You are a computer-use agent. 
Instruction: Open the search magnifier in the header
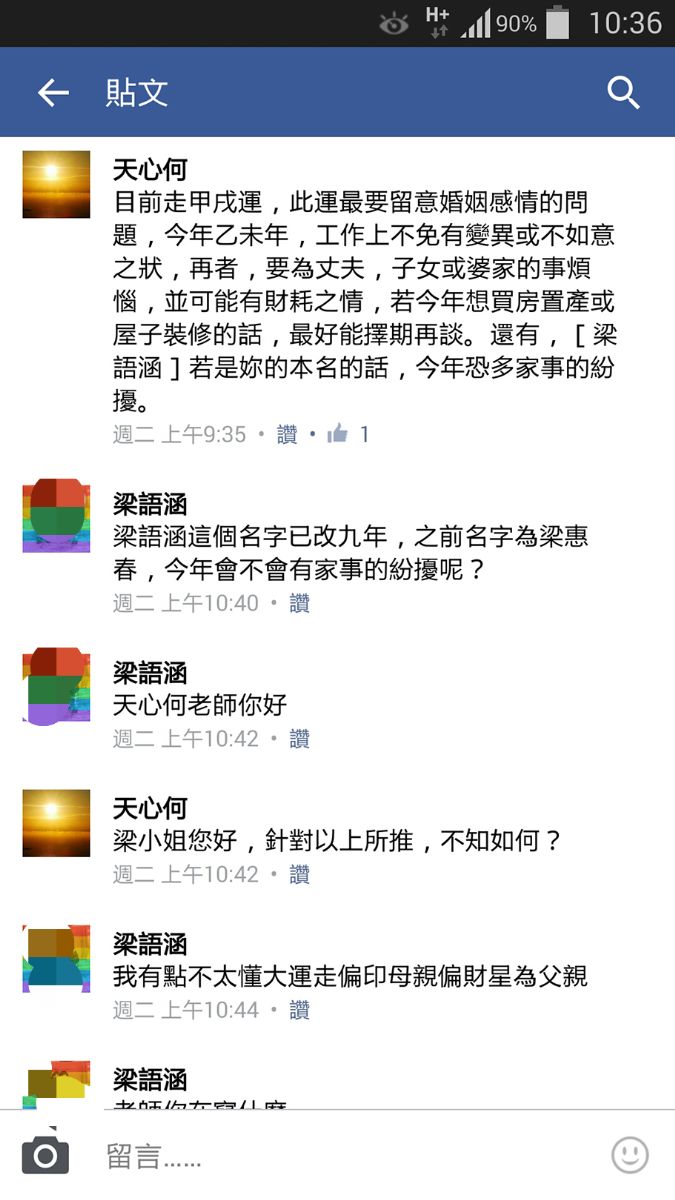[x=623, y=93]
